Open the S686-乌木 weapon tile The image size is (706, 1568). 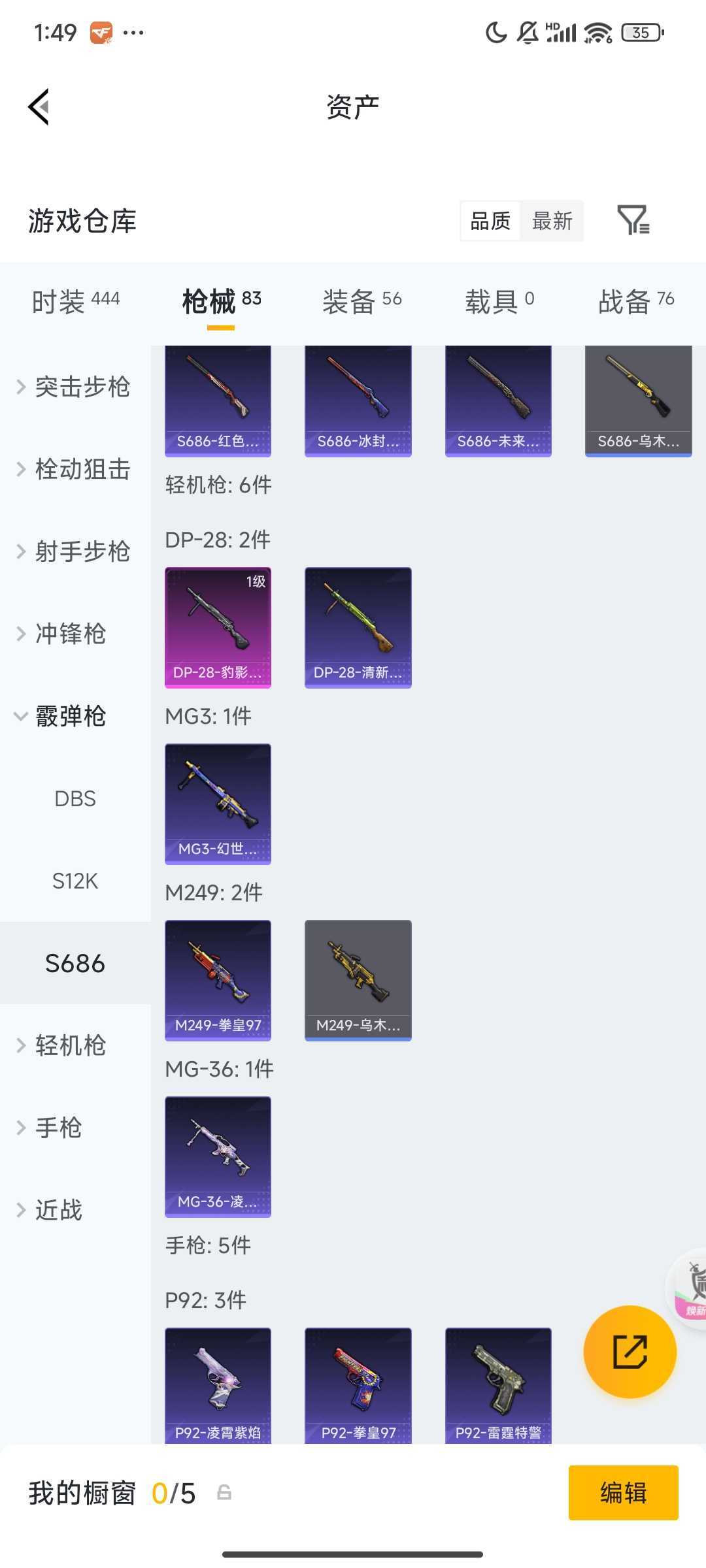coord(638,400)
